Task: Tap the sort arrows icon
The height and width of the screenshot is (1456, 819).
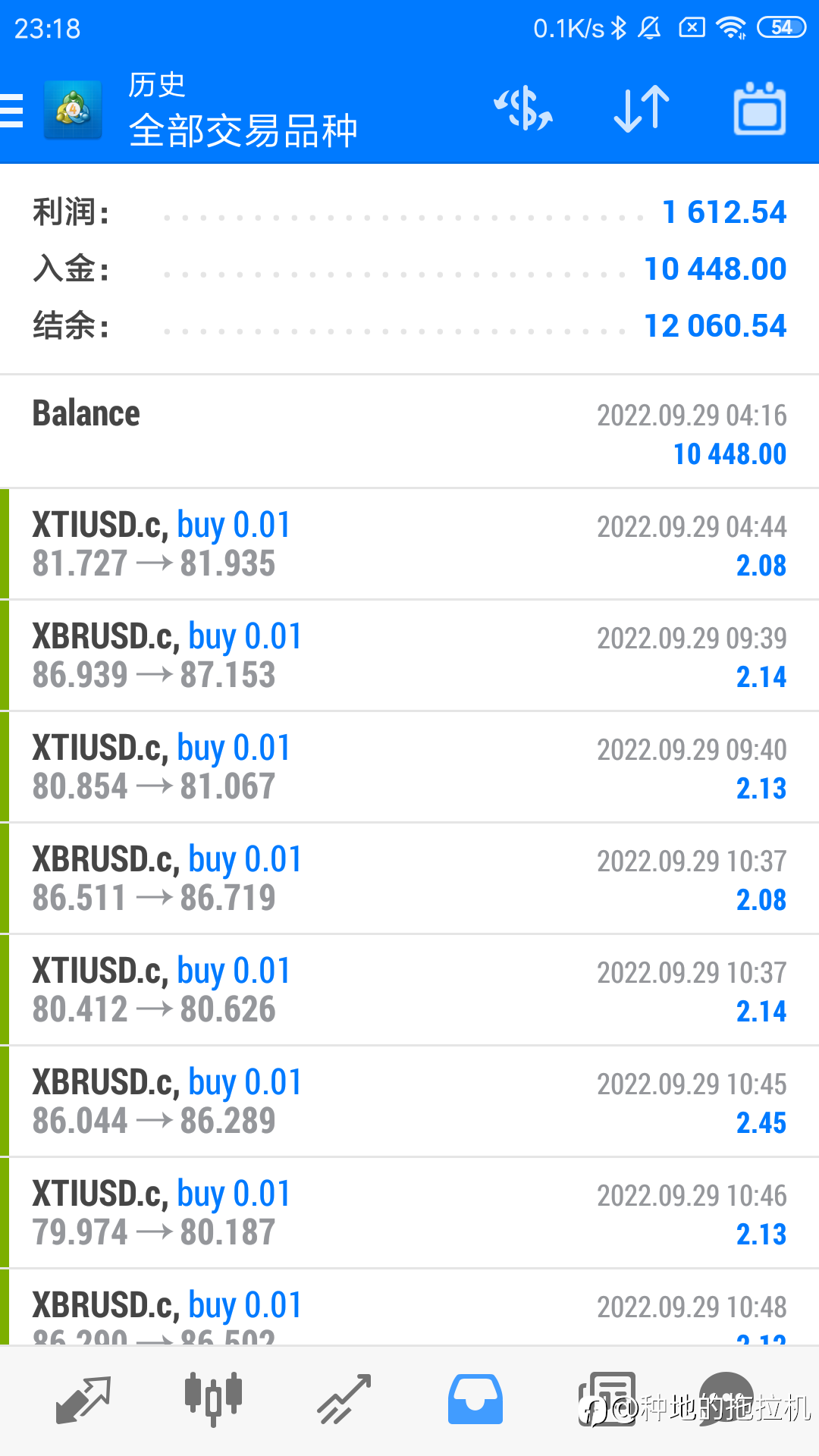Action: pyautogui.click(x=641, y=109)
